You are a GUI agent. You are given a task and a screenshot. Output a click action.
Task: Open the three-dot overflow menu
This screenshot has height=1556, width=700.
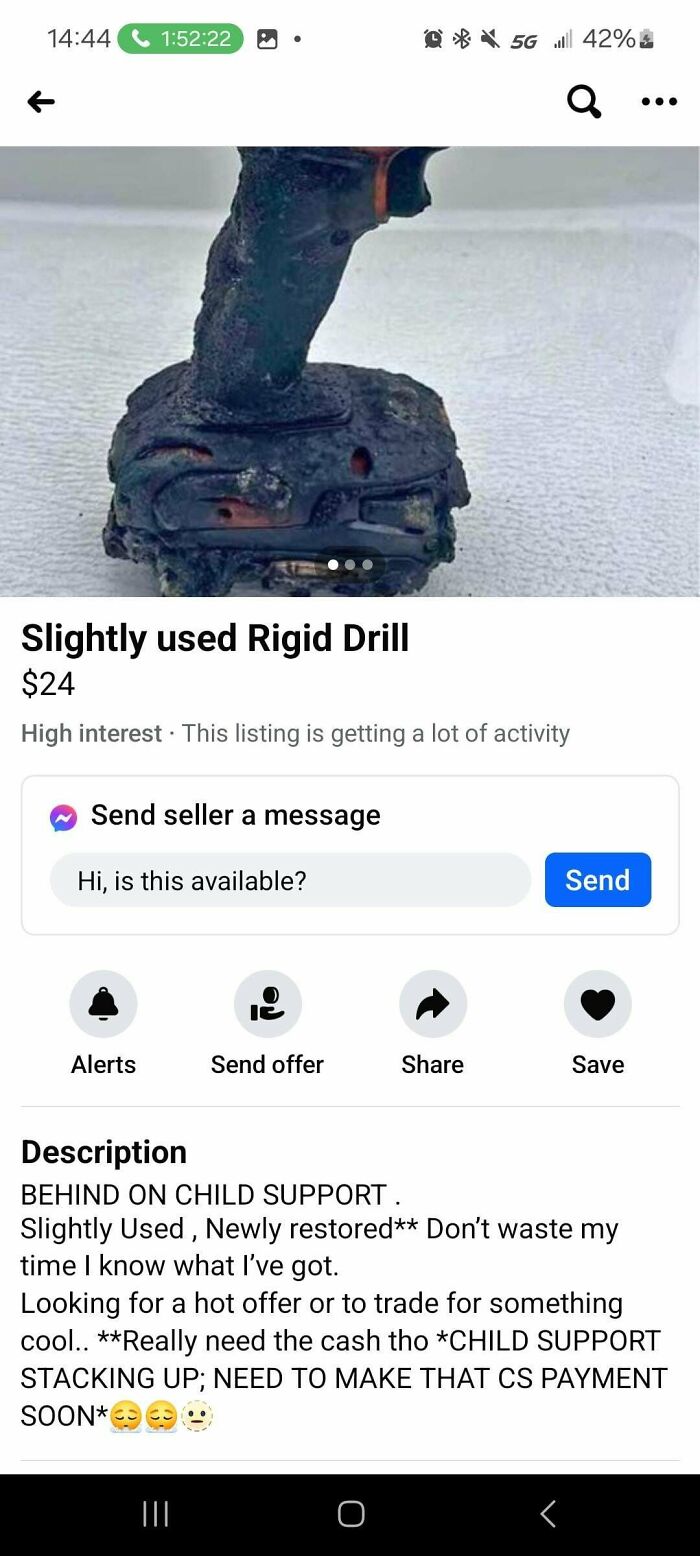click(659, 101)
